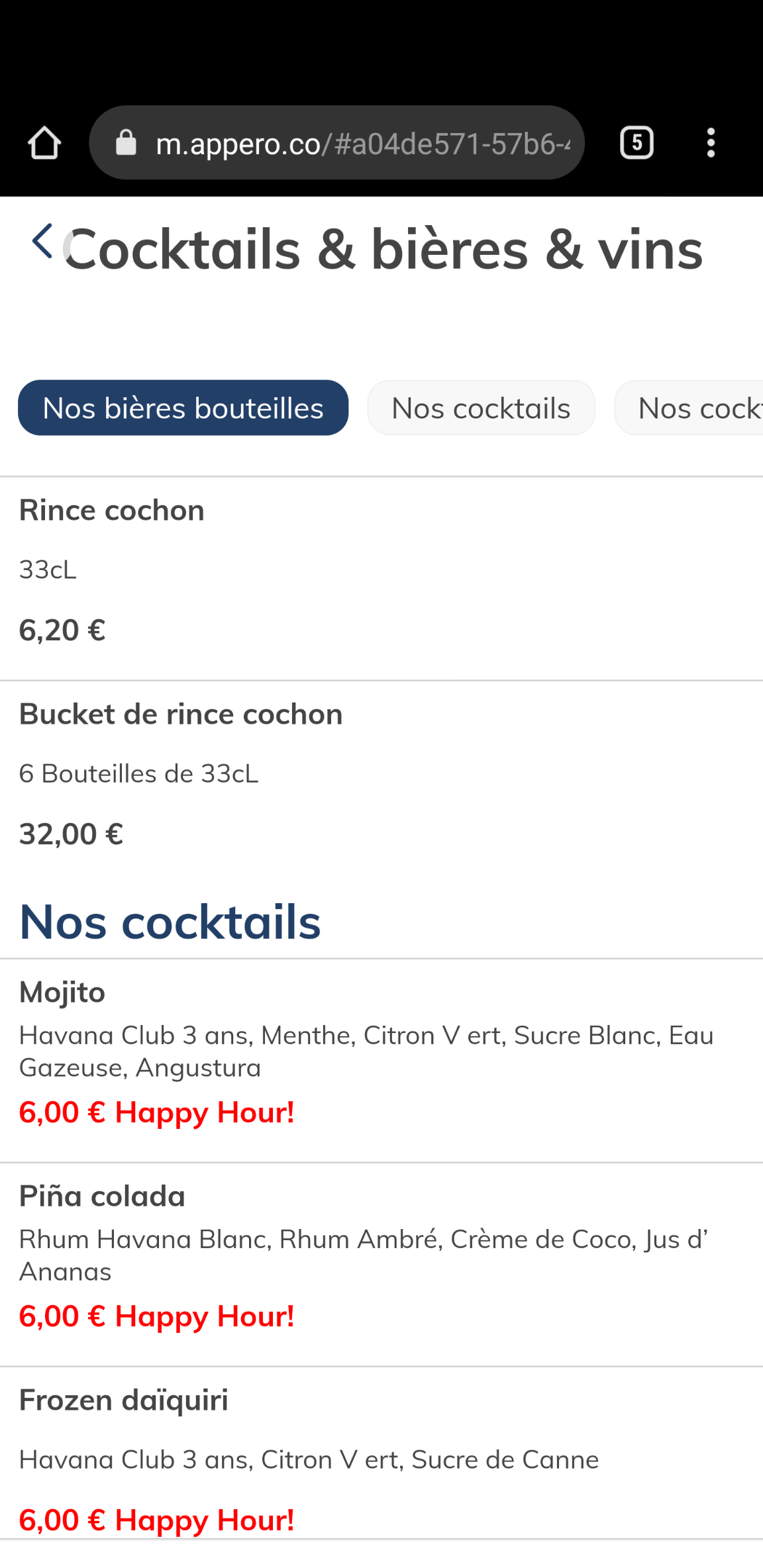View the Piña colada cocktail details
The width and height of the screenshot is (763, 1568).
381,1257
